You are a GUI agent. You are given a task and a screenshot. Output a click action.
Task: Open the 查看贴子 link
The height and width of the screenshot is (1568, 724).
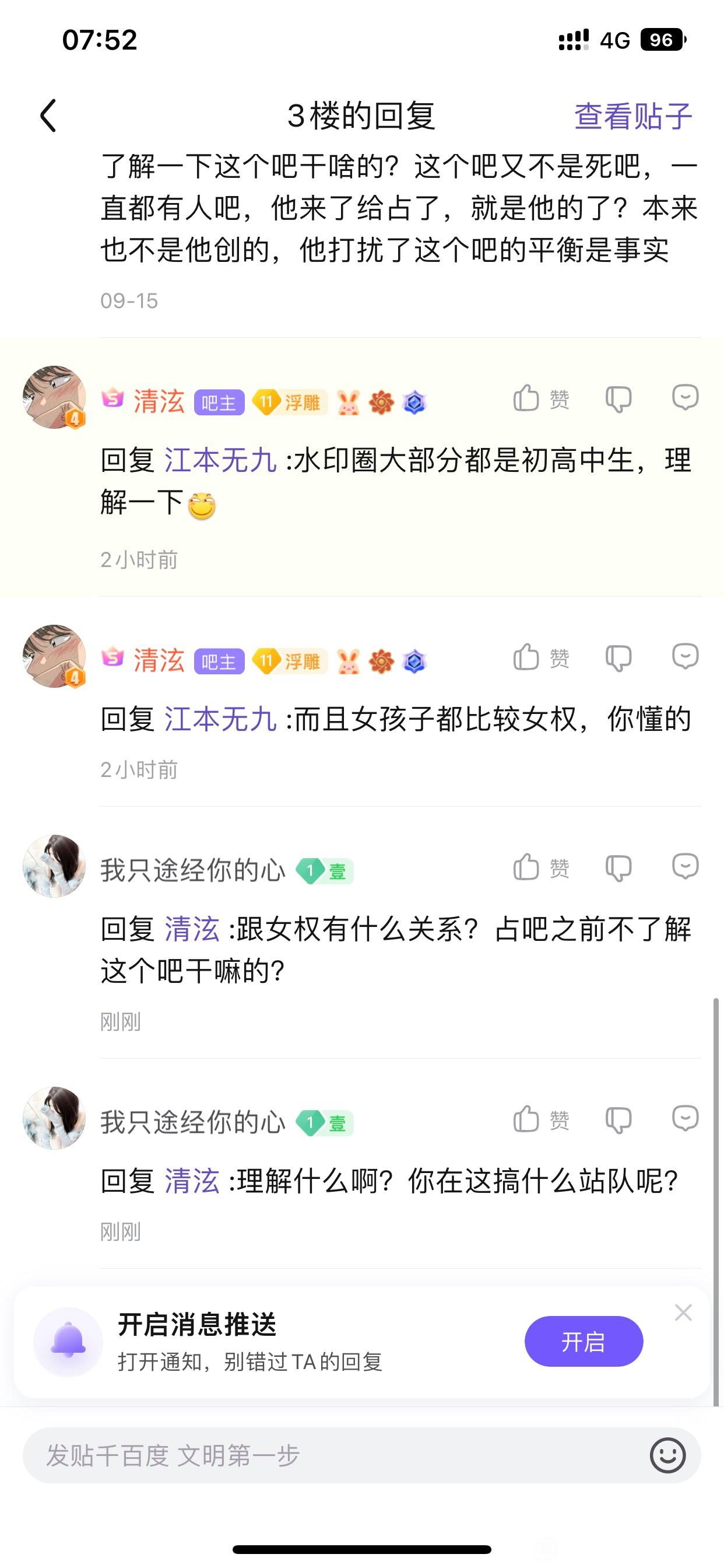[632, 116]
